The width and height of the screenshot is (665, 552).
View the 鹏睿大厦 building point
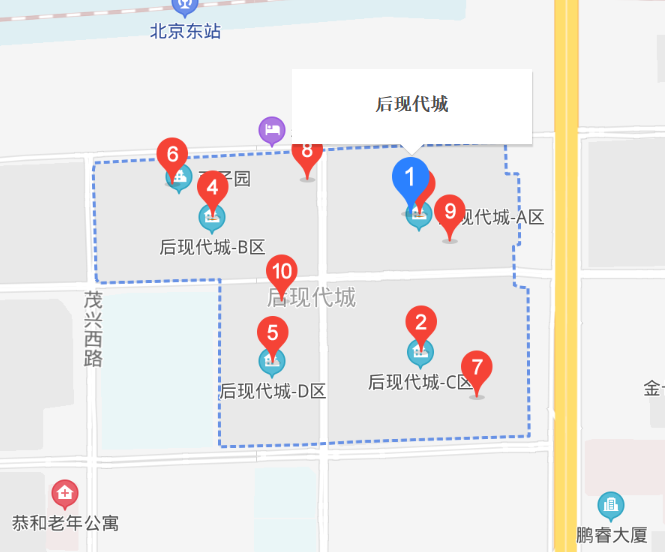pyautogui.click(x=610, y=506)
